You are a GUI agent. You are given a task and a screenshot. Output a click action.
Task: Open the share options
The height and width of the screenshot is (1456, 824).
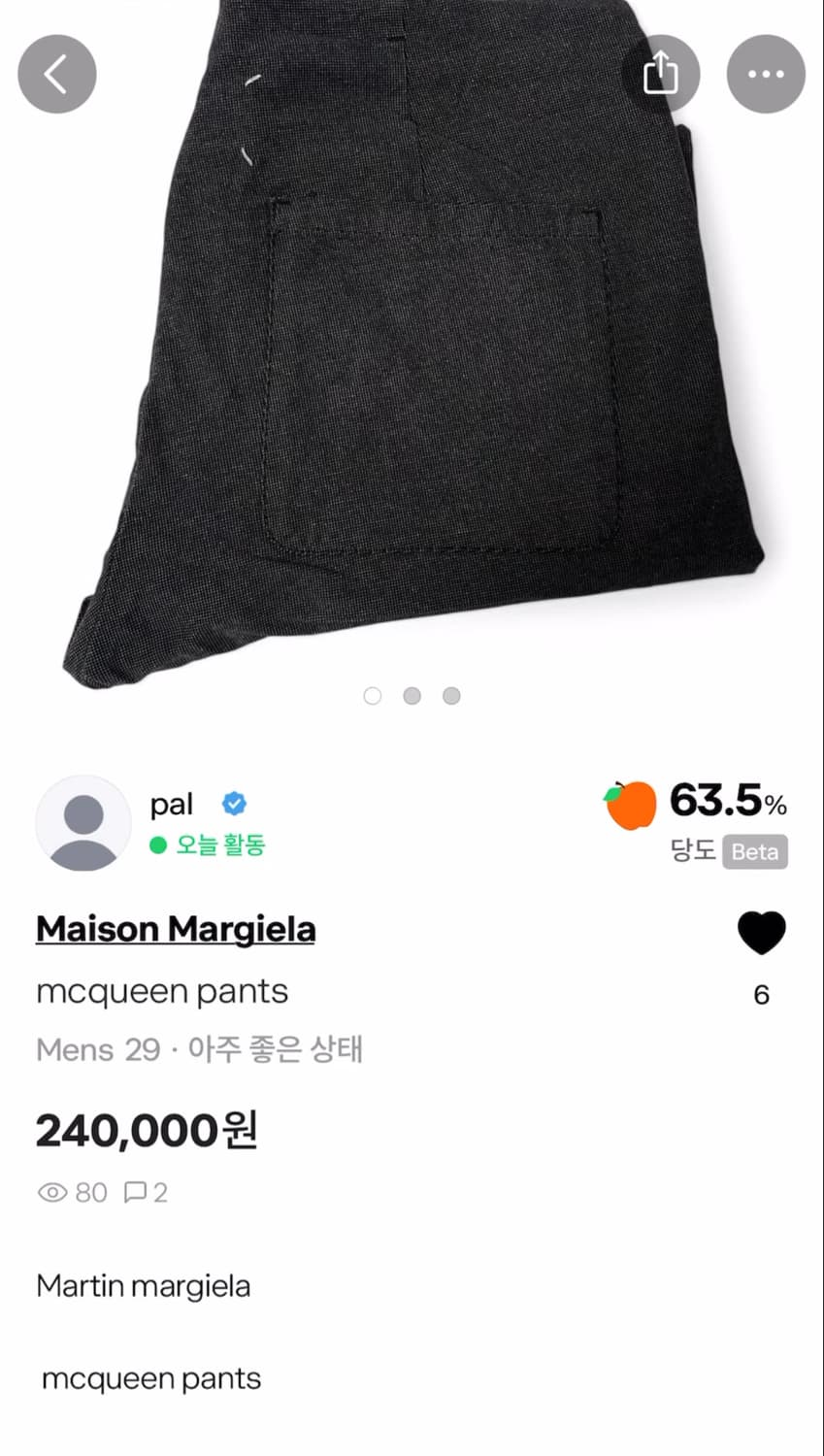[662, 73]
